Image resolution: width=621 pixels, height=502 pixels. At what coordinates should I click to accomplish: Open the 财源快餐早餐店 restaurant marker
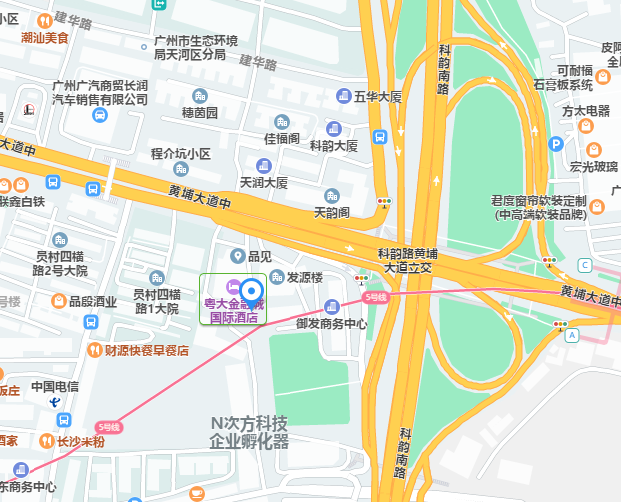pyautogui.click(x=94, y=350)
